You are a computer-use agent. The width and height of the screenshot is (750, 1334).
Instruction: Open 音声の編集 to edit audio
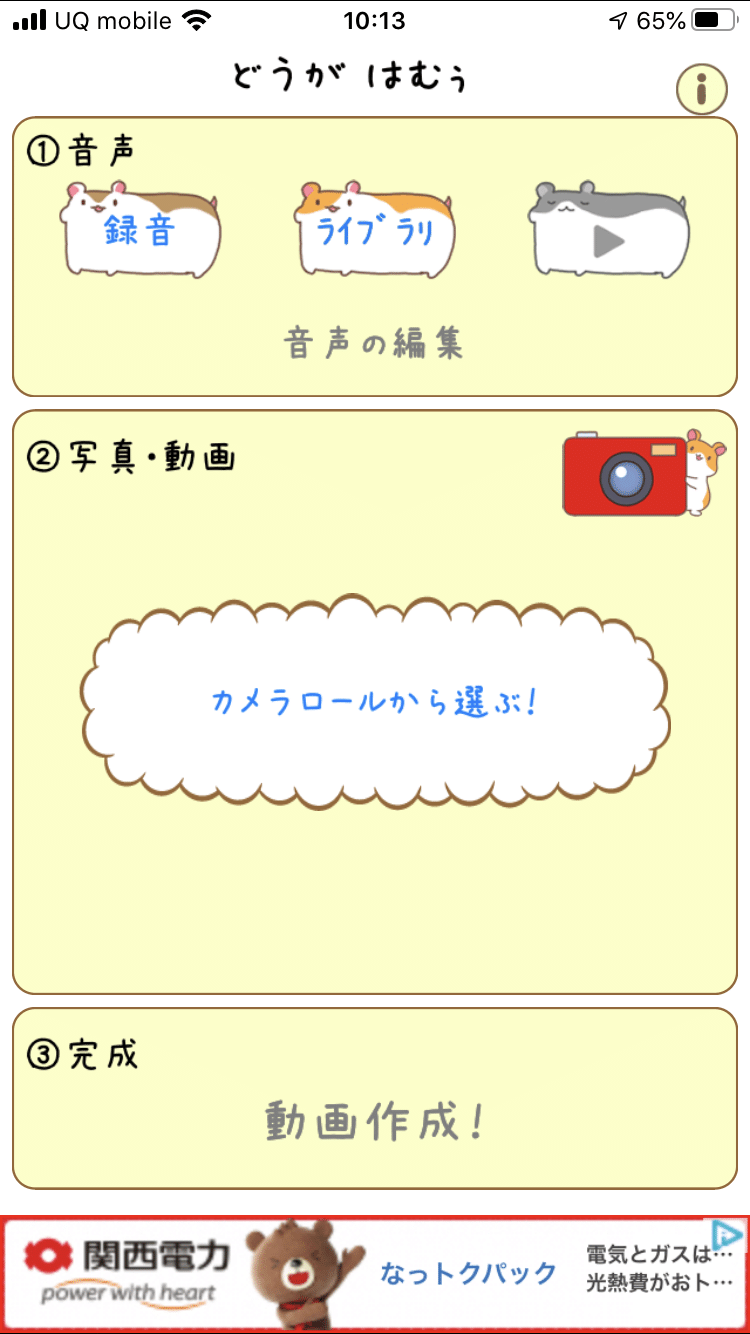click(x=375, y=340)
